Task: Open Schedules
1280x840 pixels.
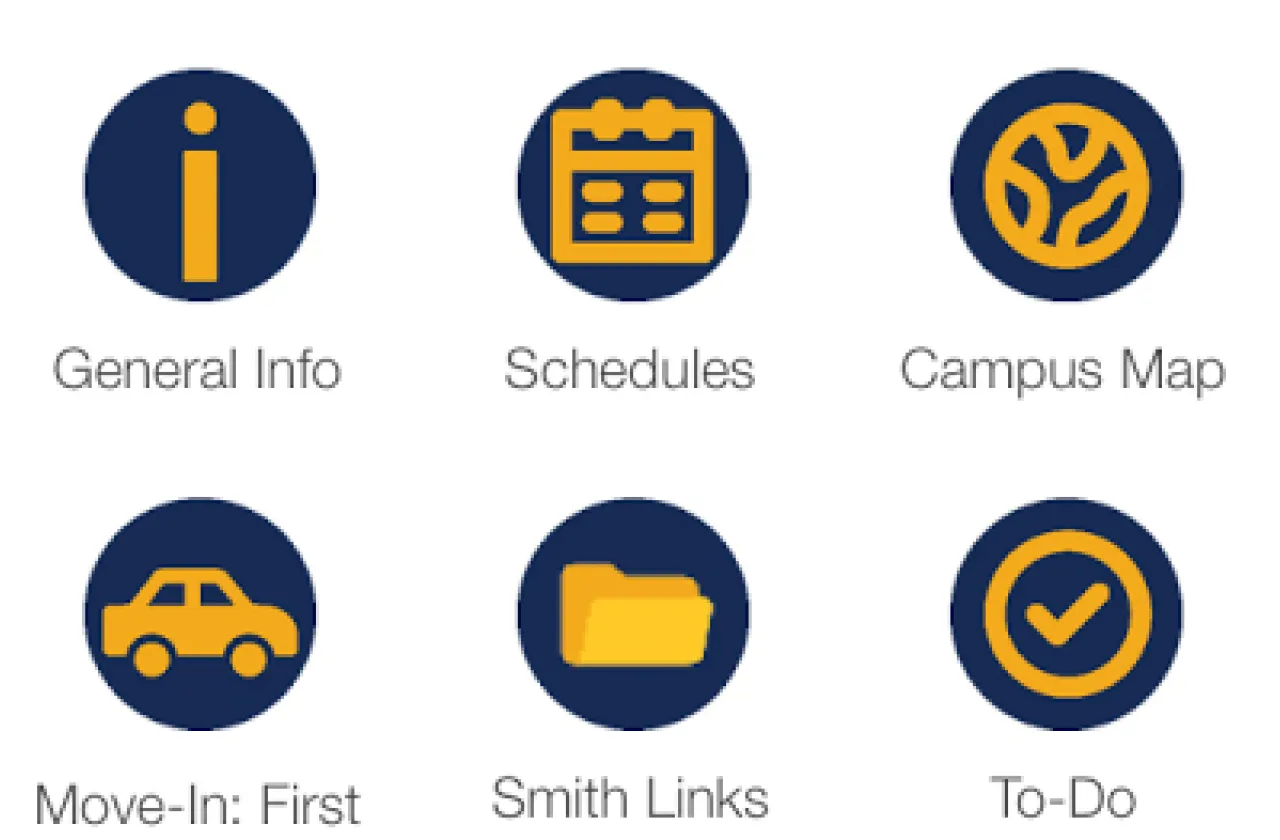Action: click(x=632, y=185)
